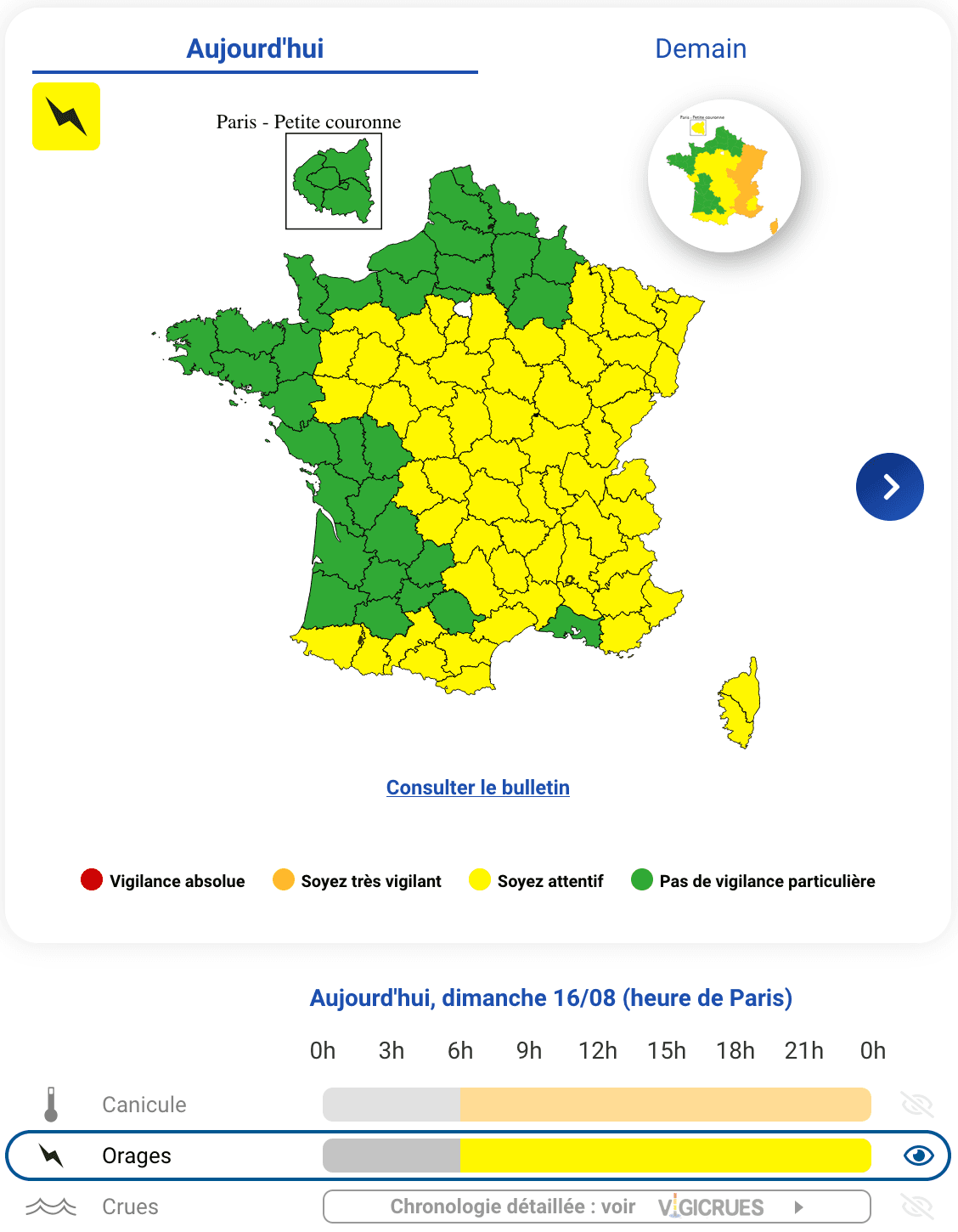
Task: Open the Consulter le bulletin link
Action: click(x=478, y=788)
